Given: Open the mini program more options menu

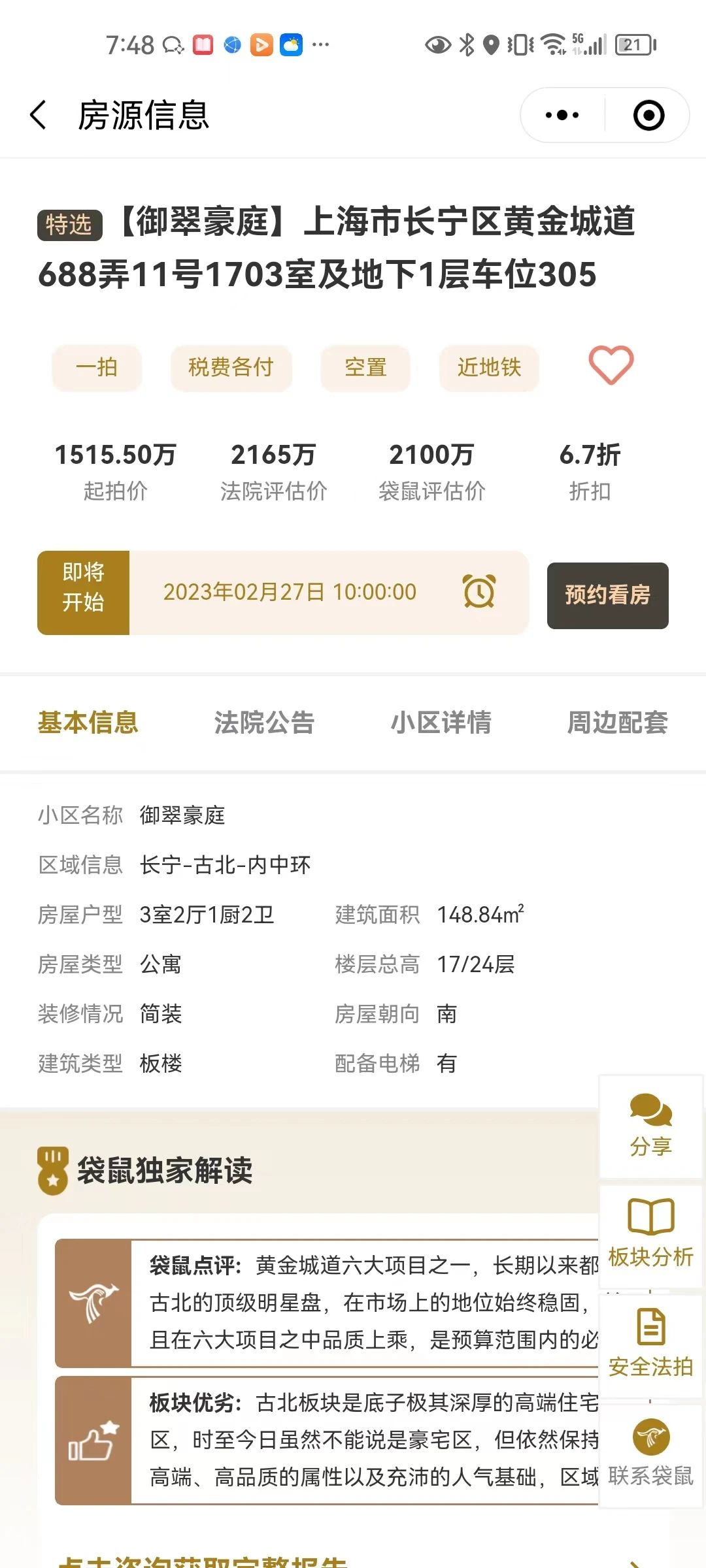Looking at the screenshot, I should click(562, 116).
